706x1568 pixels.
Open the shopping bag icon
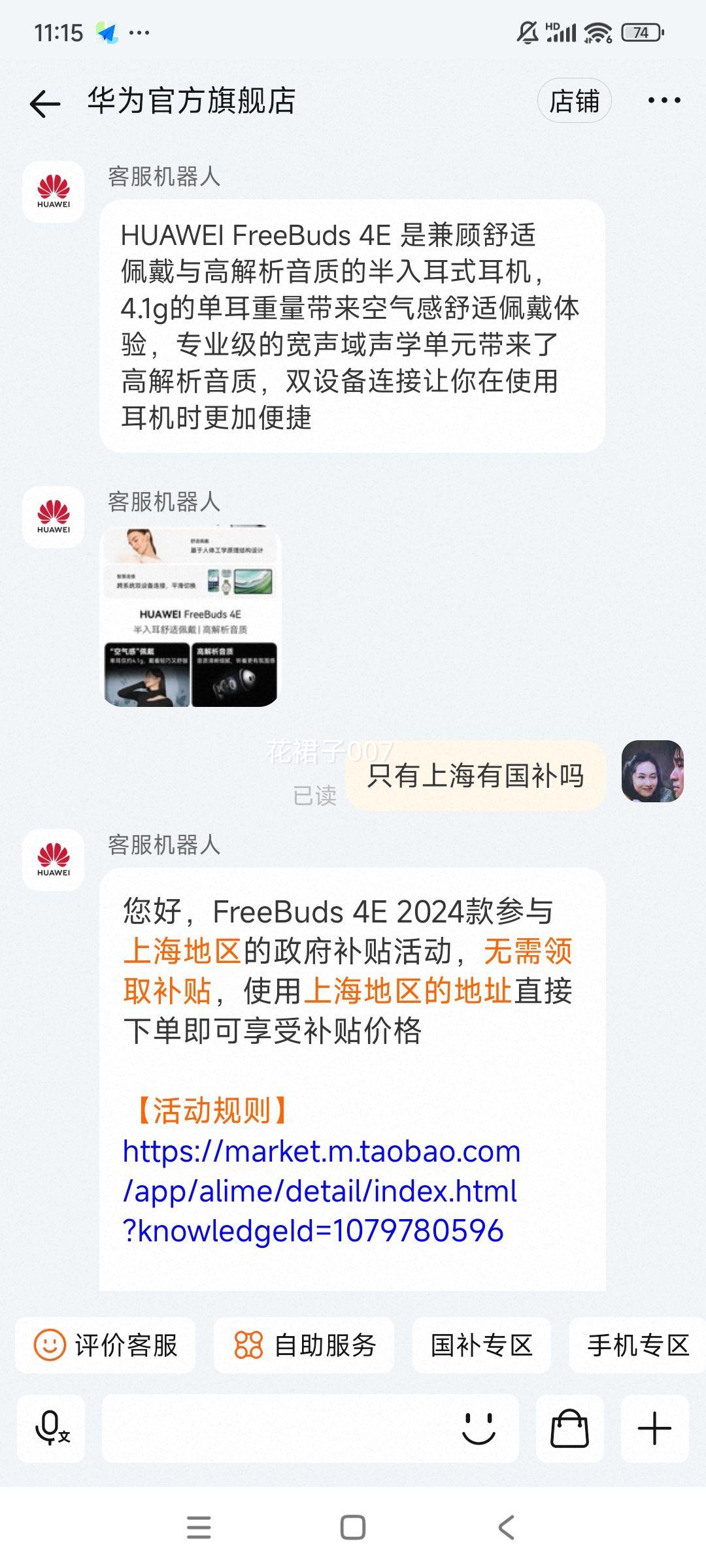[x=569, y=1429]
